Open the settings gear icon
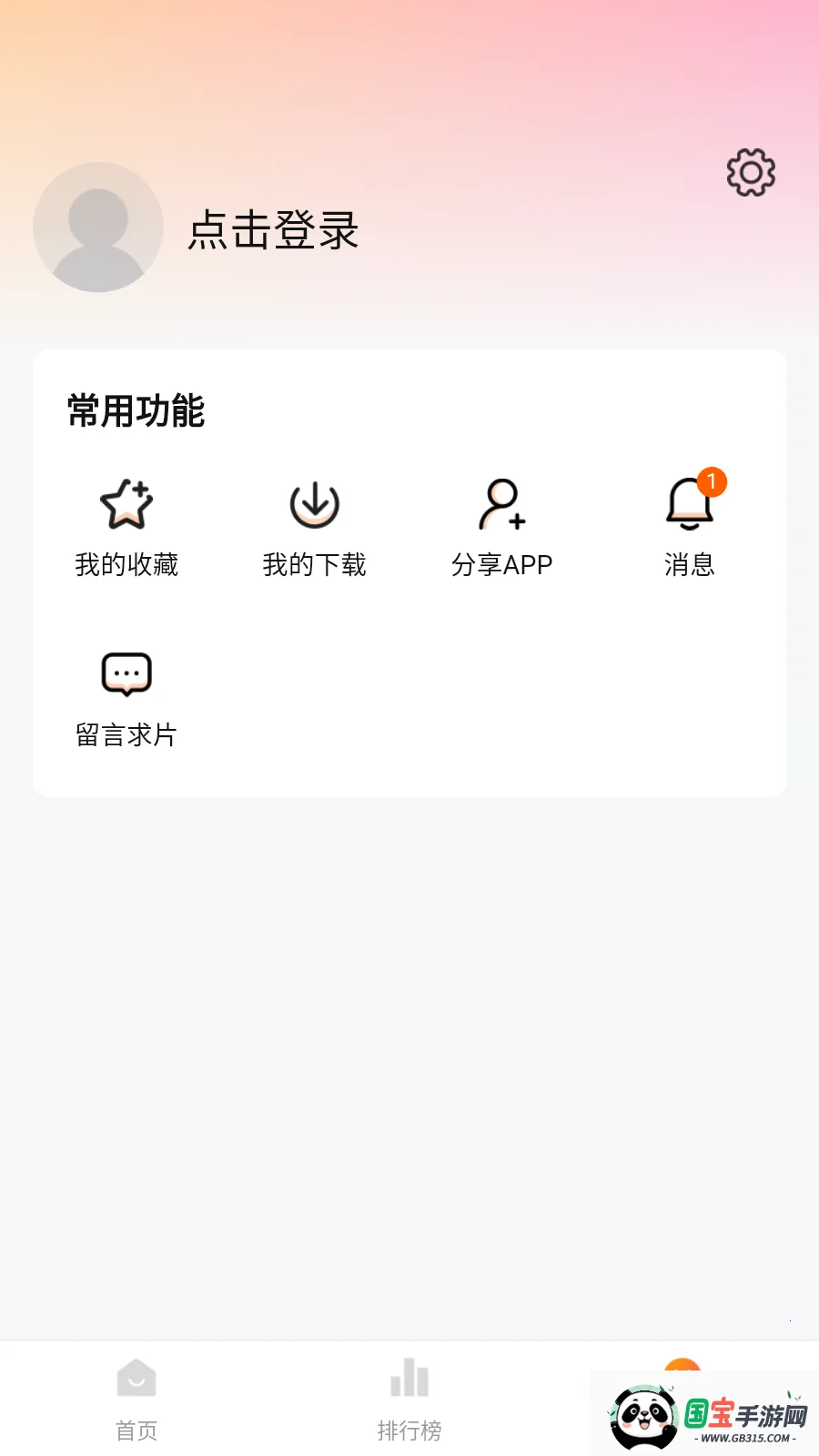Image resolution: width=819 pixels, height=1456 pixels. click(750, 173)
